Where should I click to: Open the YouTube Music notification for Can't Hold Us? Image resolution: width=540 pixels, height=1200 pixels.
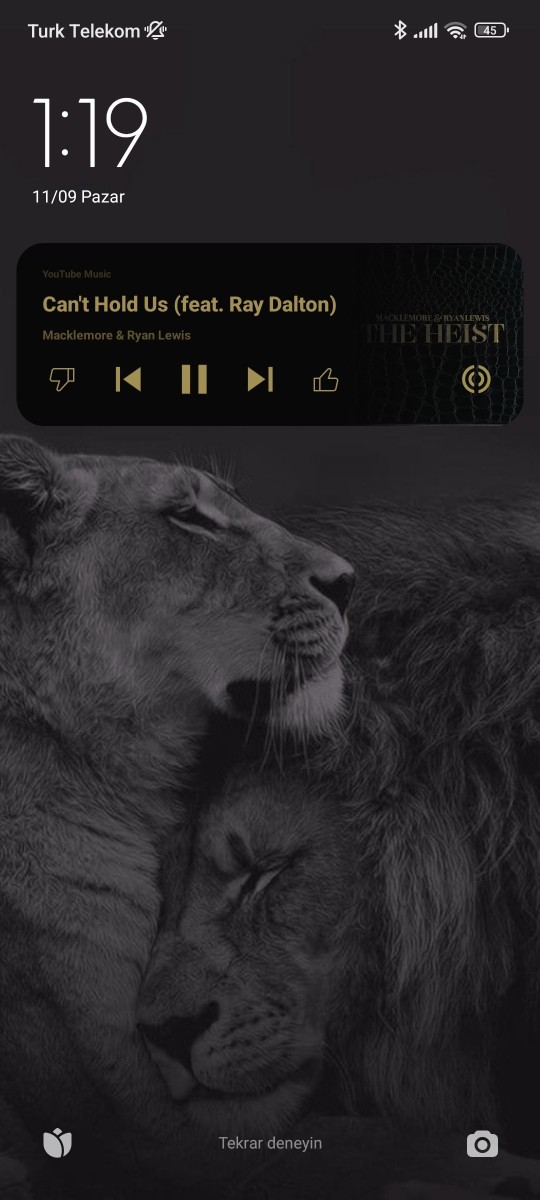[x=270, y=334]
